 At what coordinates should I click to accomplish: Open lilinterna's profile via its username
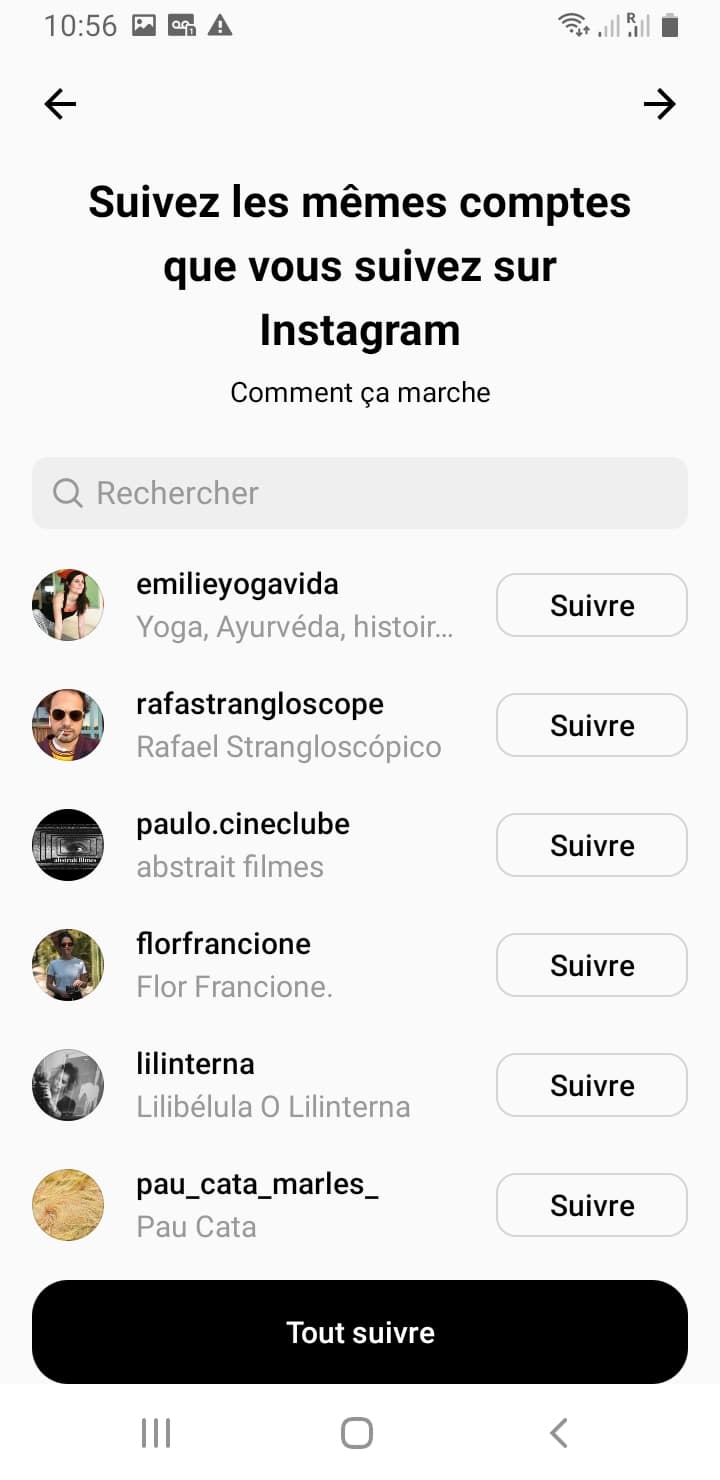point(195,1064)
